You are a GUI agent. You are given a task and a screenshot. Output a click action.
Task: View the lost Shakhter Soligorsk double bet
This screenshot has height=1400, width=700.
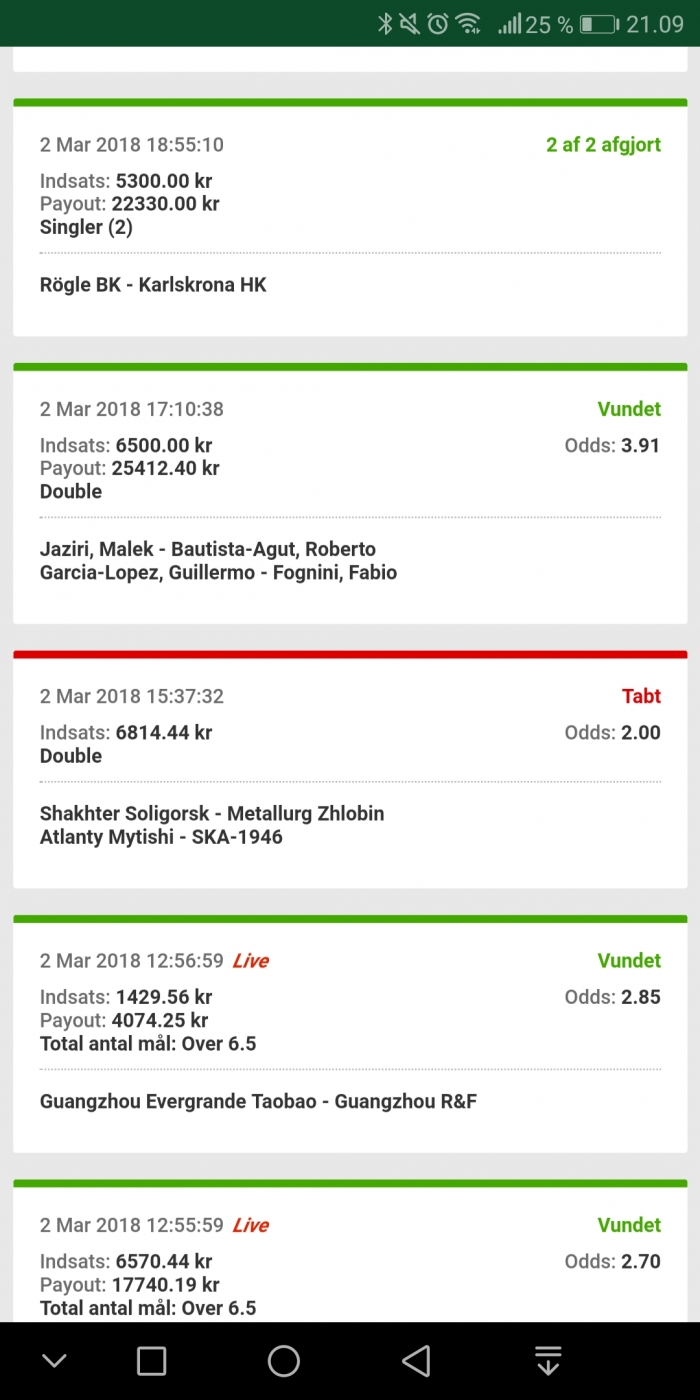350,769
